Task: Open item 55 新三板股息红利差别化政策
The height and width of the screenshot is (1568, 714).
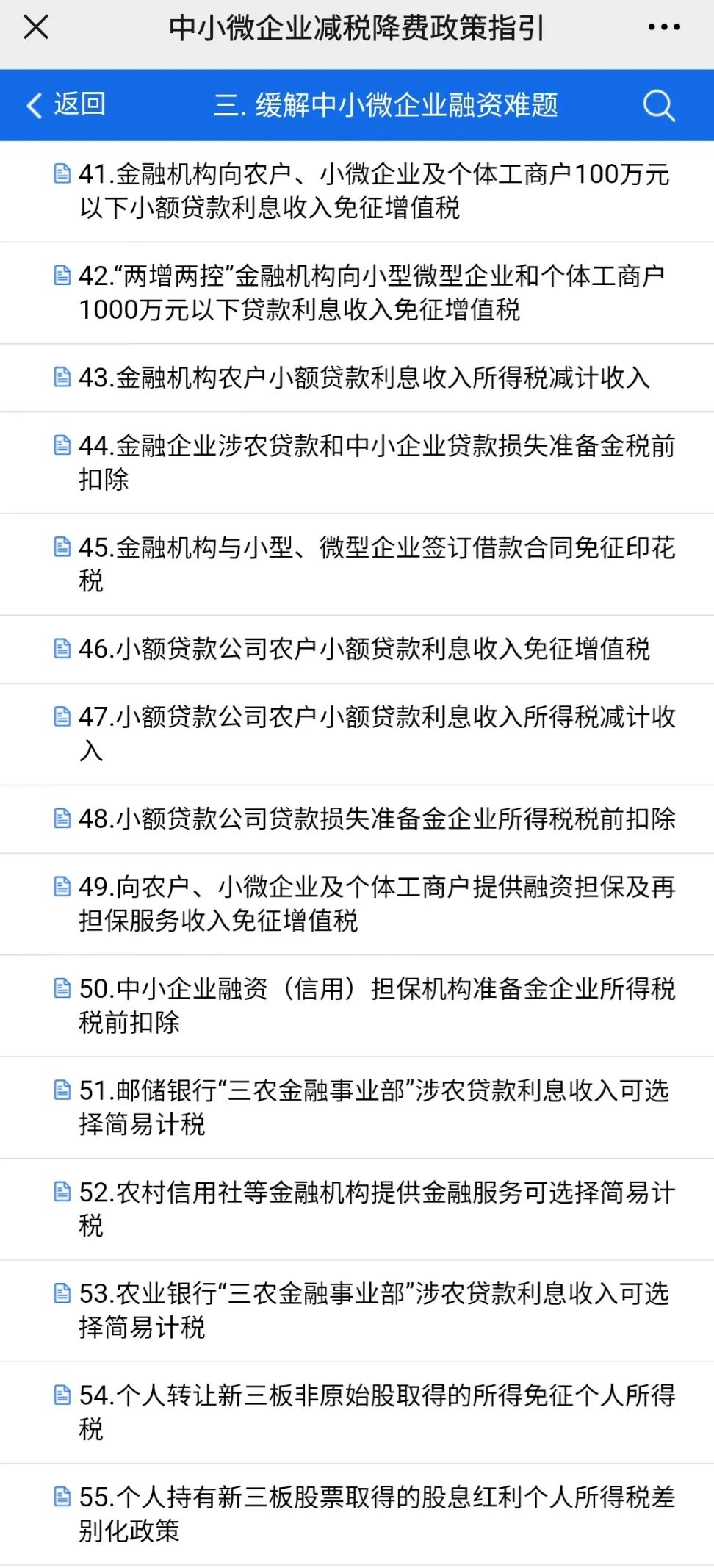Action: (357, 1514)
